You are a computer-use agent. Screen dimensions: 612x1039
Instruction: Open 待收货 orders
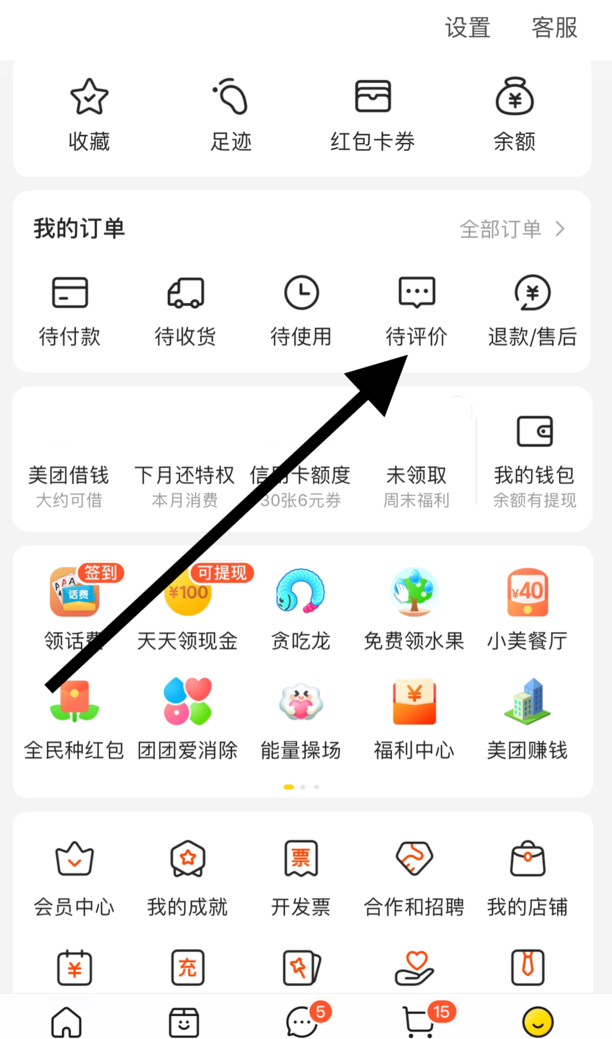pyautogui.click(x=185, y=310)
